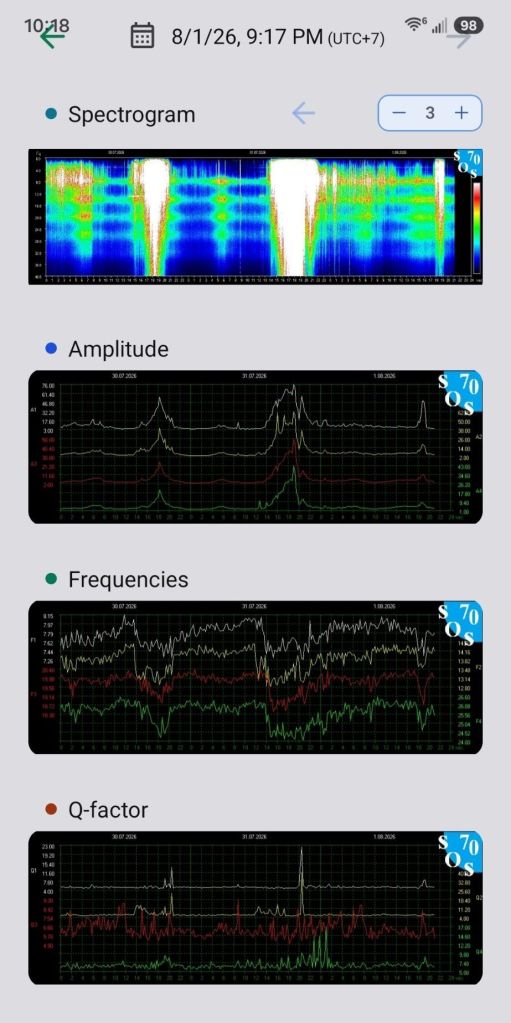
Task: Open the Spectrogram chart
Action: pos(255,217)
